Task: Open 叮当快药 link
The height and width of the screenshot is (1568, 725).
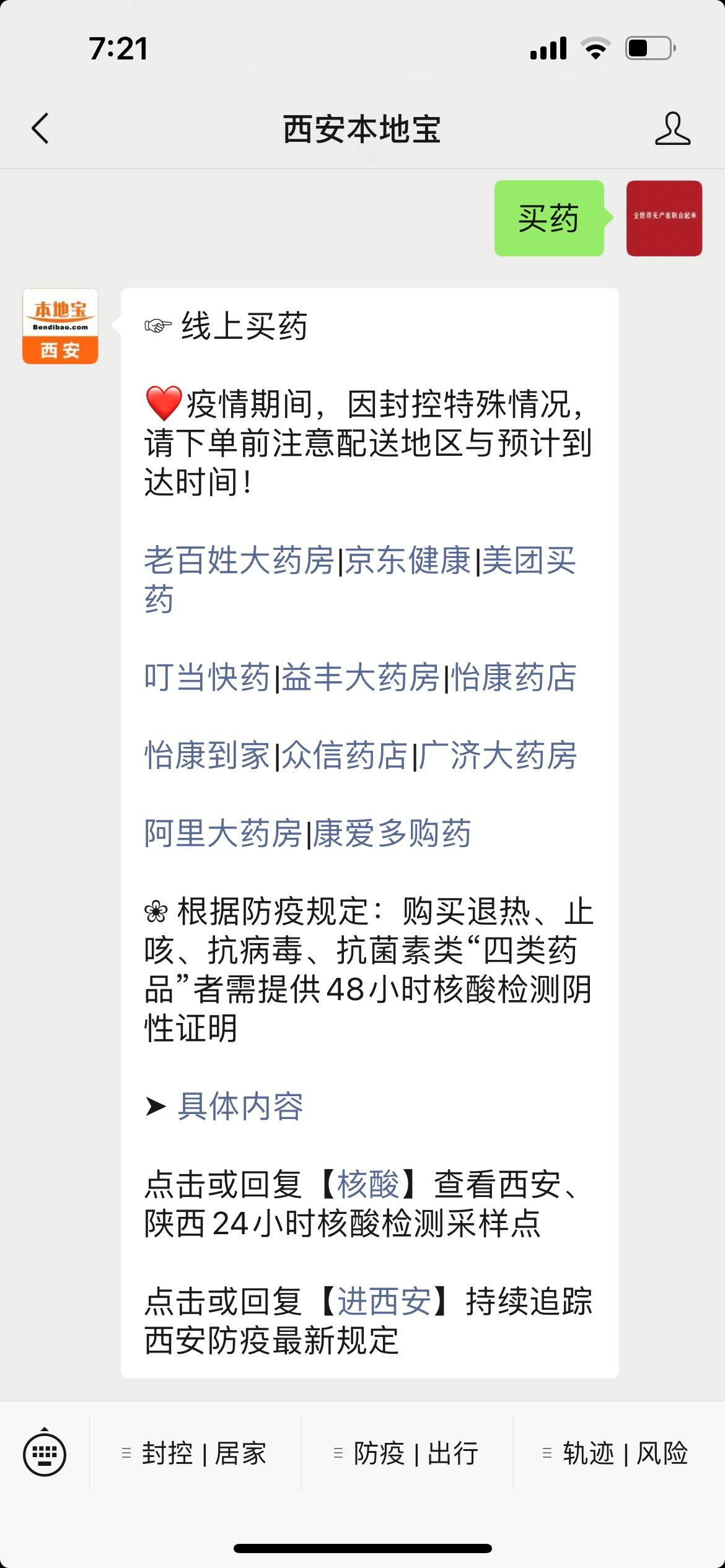Action: coord(207,677)
